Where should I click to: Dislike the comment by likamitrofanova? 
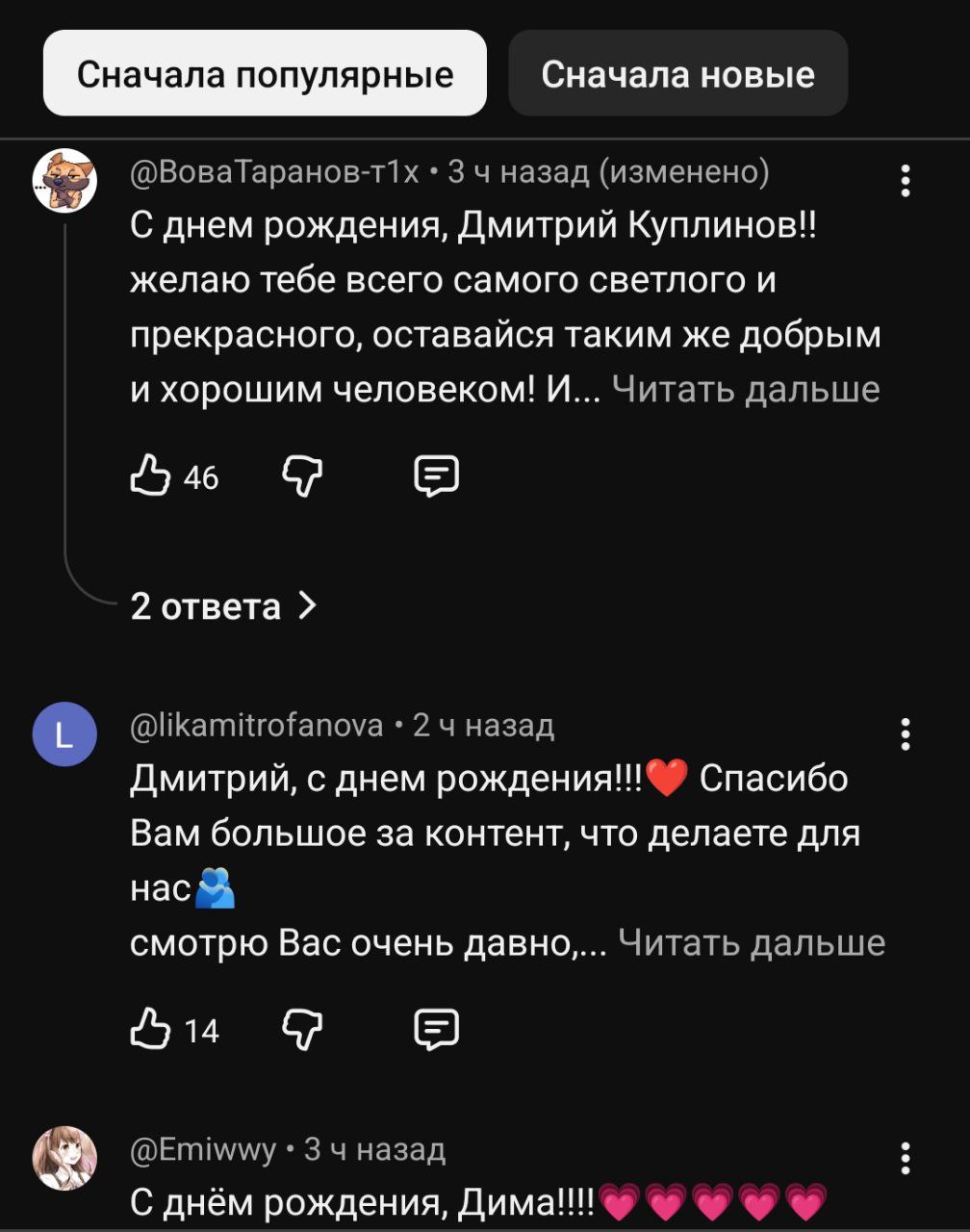302,1030
